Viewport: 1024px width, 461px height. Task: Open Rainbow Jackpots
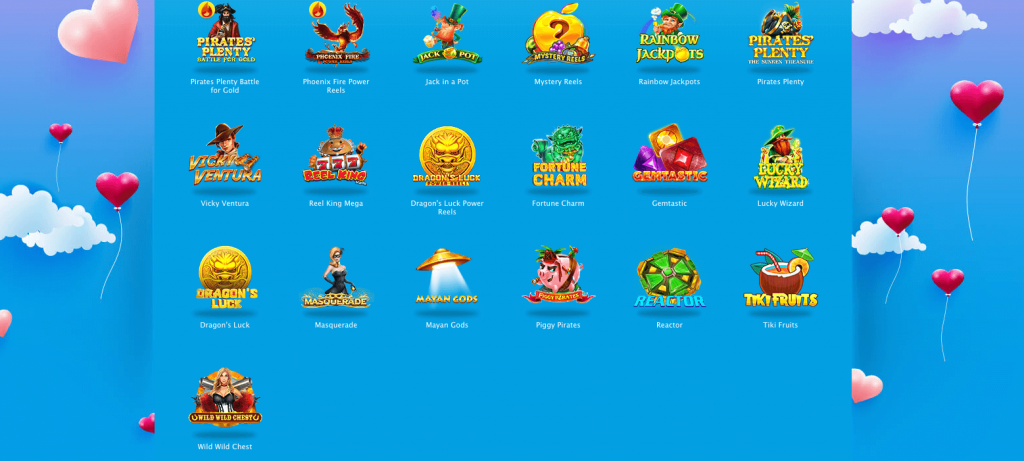[x=670, y=37]
